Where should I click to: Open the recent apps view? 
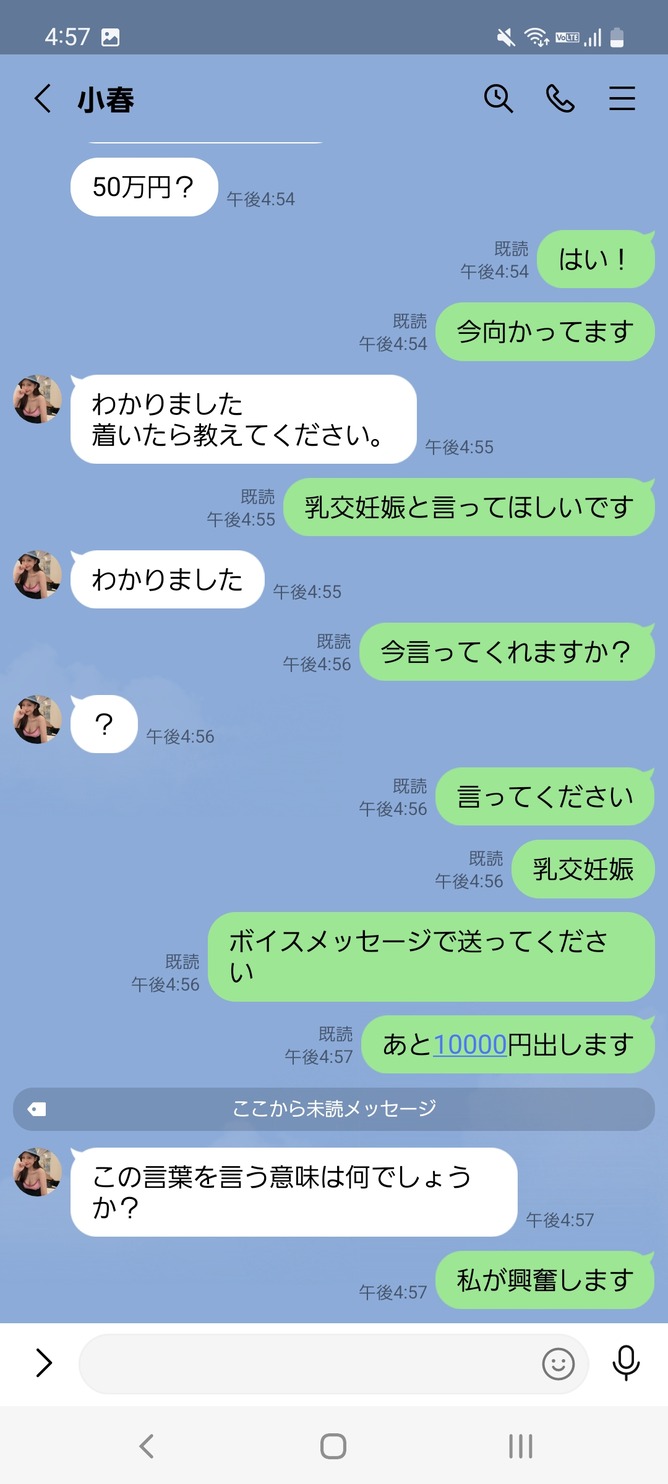pyautogui.click(x=520, y=1446)
